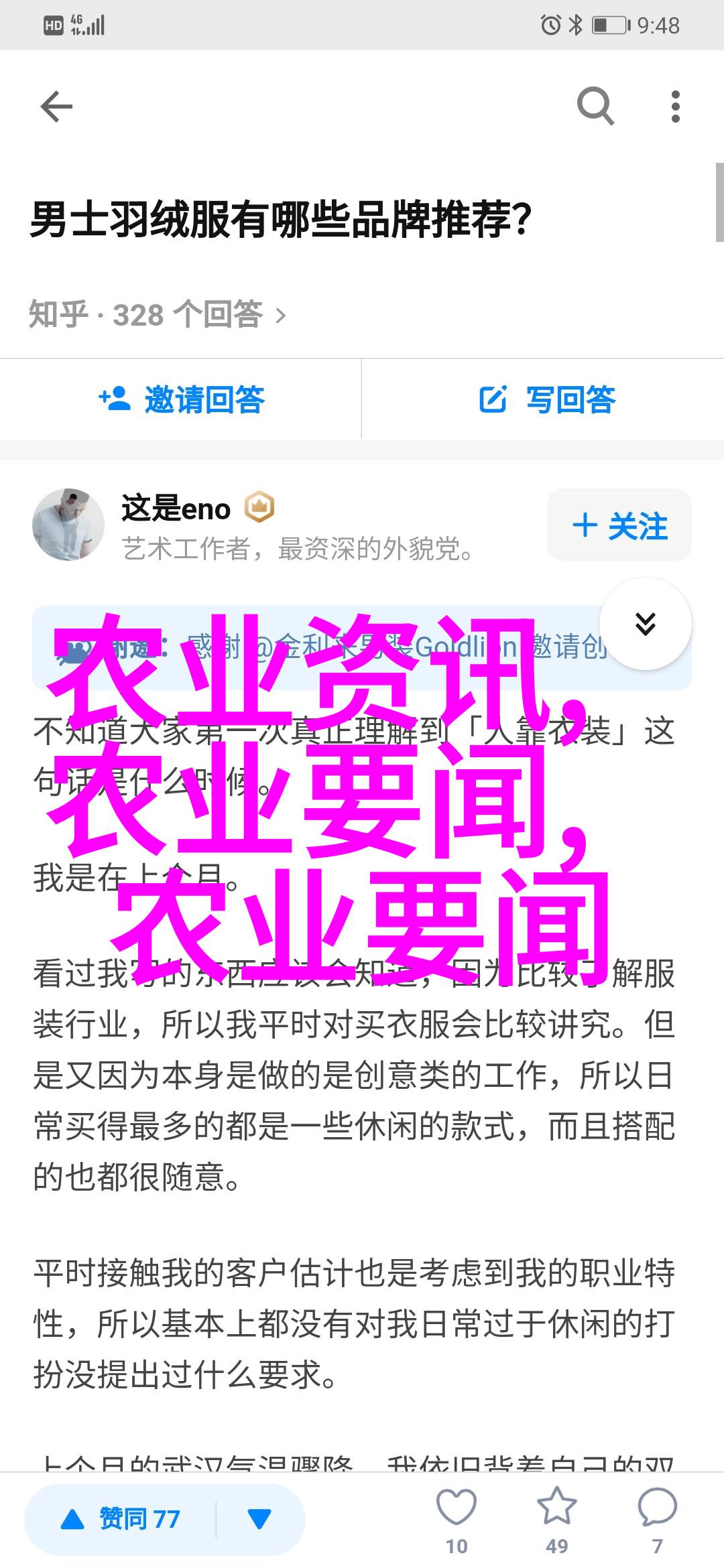Tap 邀请回答 to invite answers
Screen dimensions: 724x1568
pos(181,399)
